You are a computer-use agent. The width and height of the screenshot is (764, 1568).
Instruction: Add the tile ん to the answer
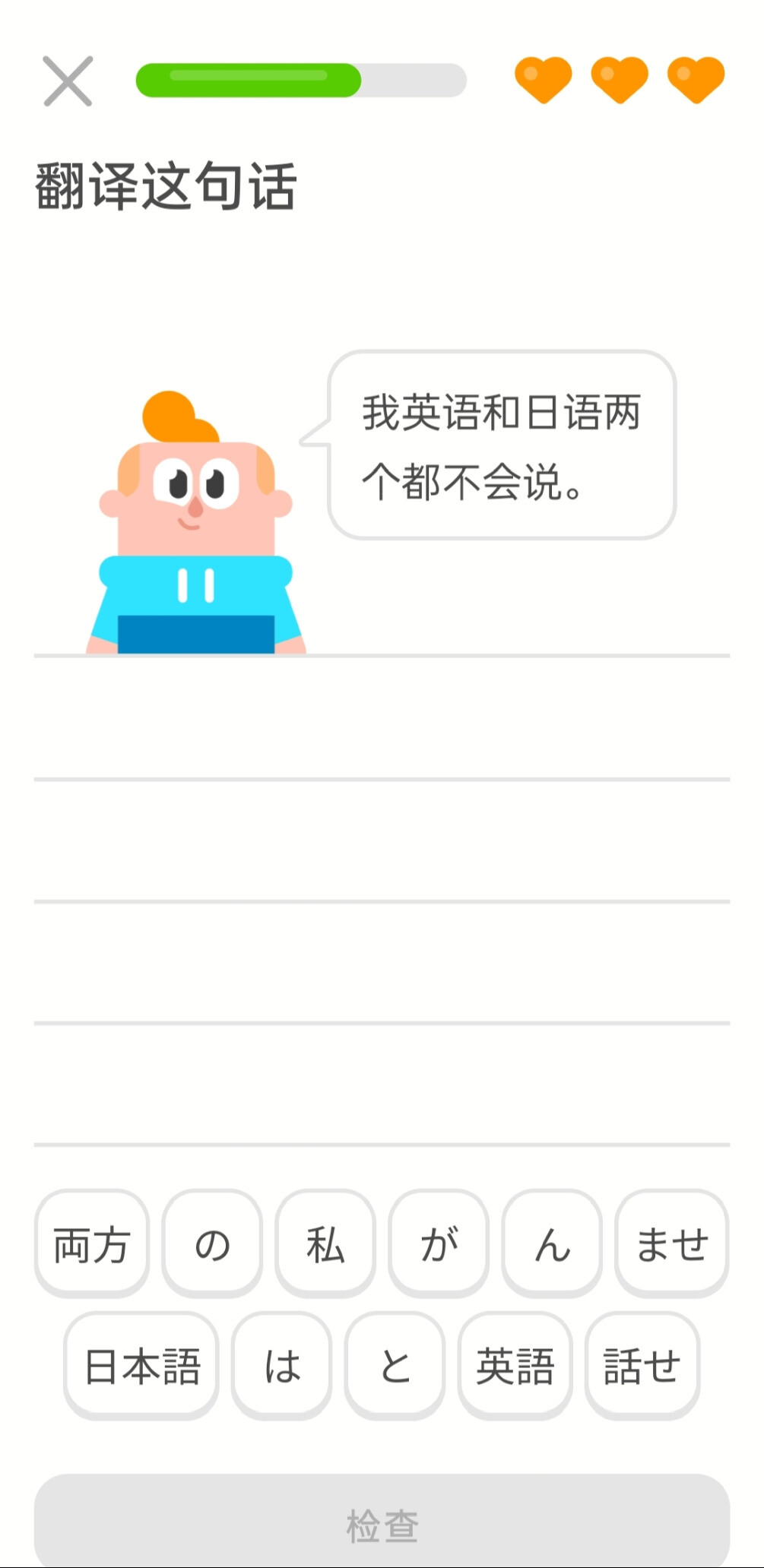[x=552, y=1244]
